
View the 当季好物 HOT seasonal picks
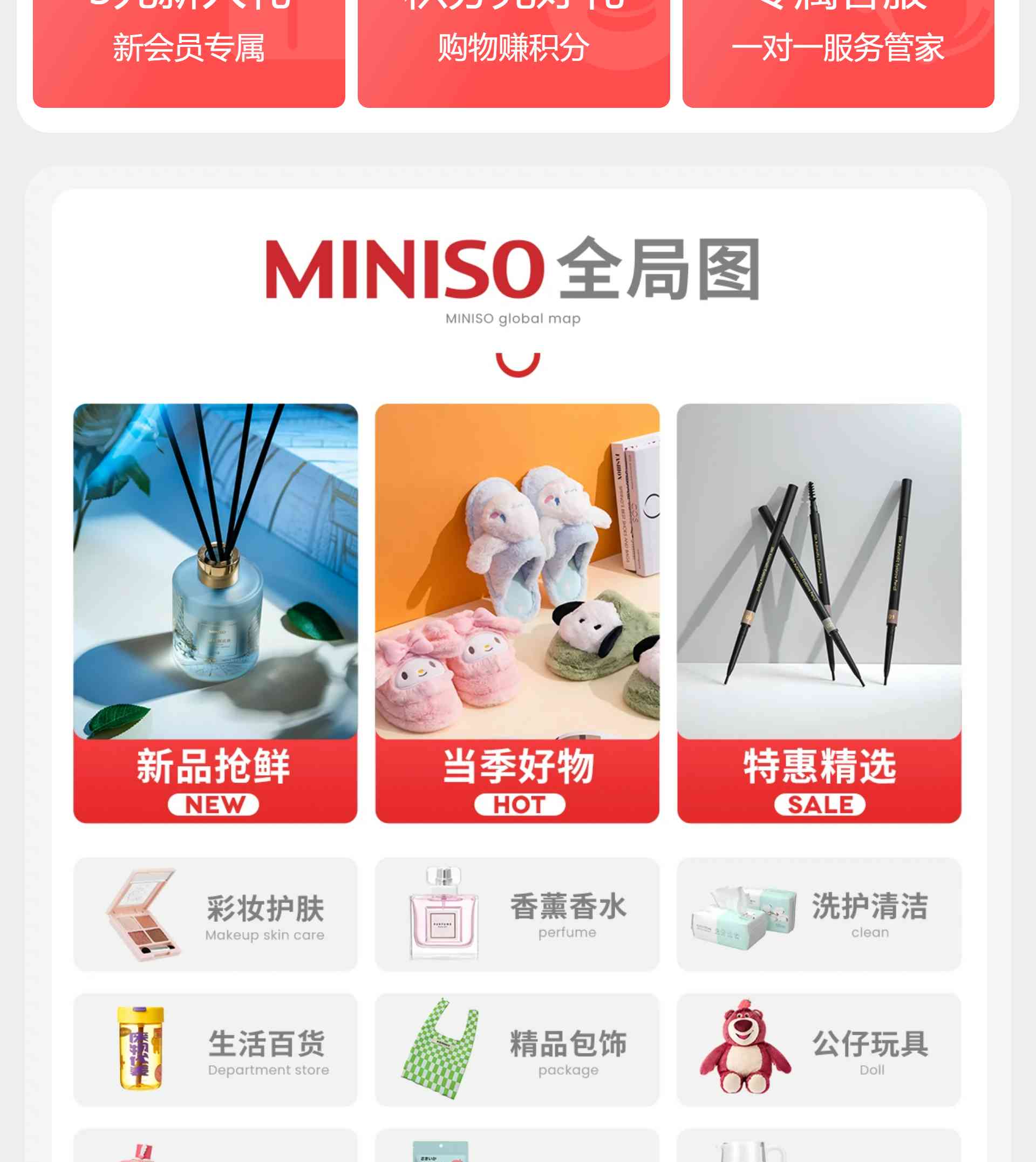517,613
